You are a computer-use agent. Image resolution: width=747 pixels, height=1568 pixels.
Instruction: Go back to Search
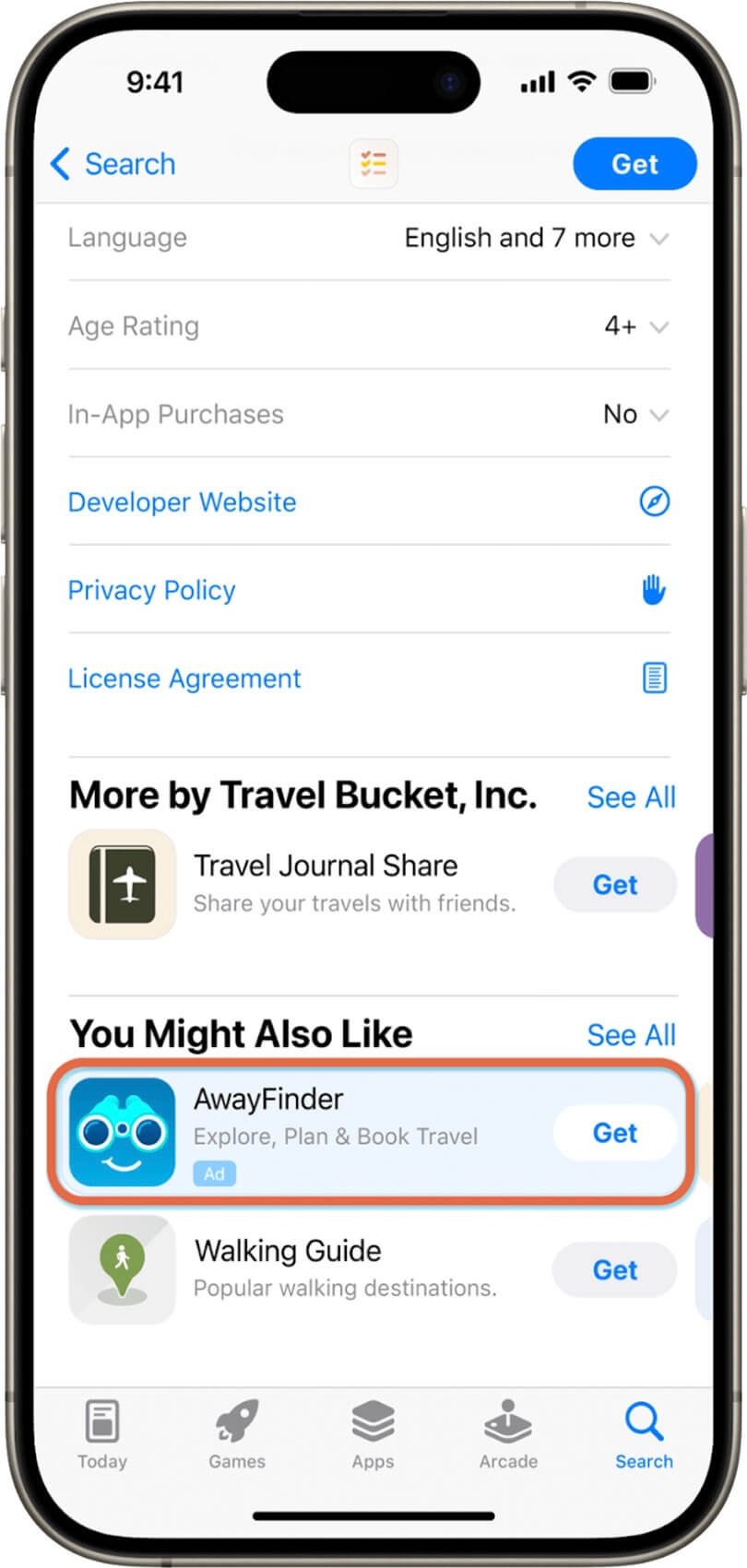113,164
